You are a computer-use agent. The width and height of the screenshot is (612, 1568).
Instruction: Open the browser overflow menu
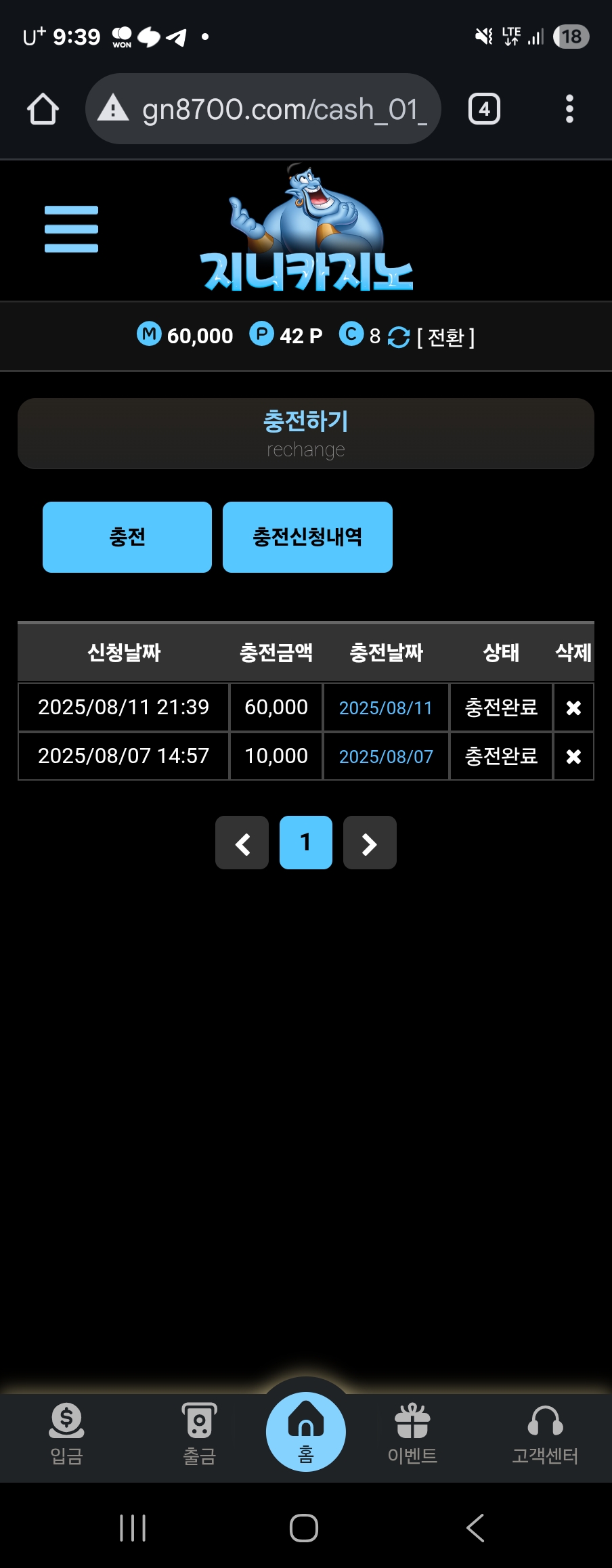569,109
